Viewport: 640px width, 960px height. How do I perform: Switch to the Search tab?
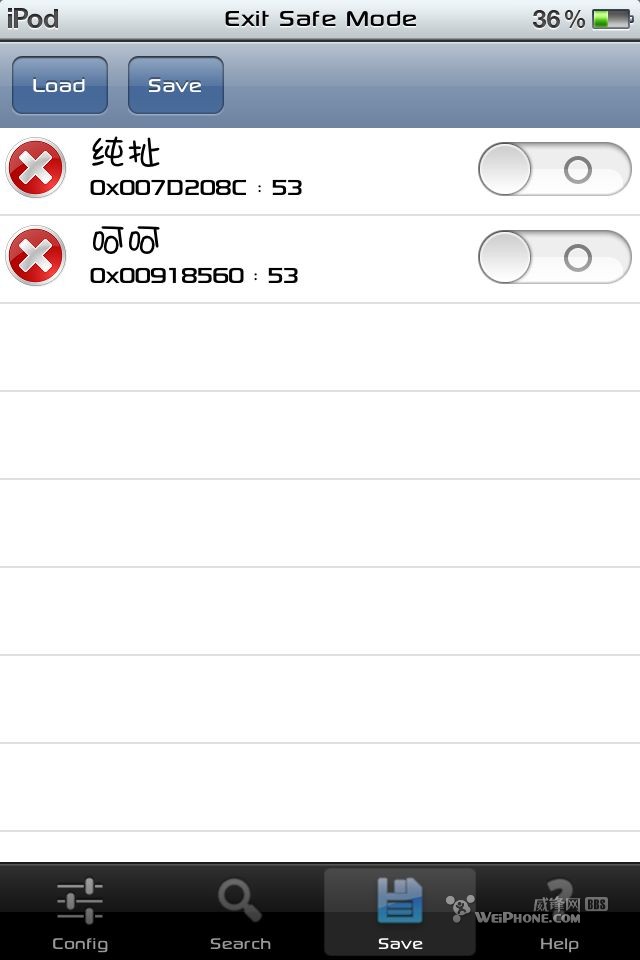[x=240, y=914]
